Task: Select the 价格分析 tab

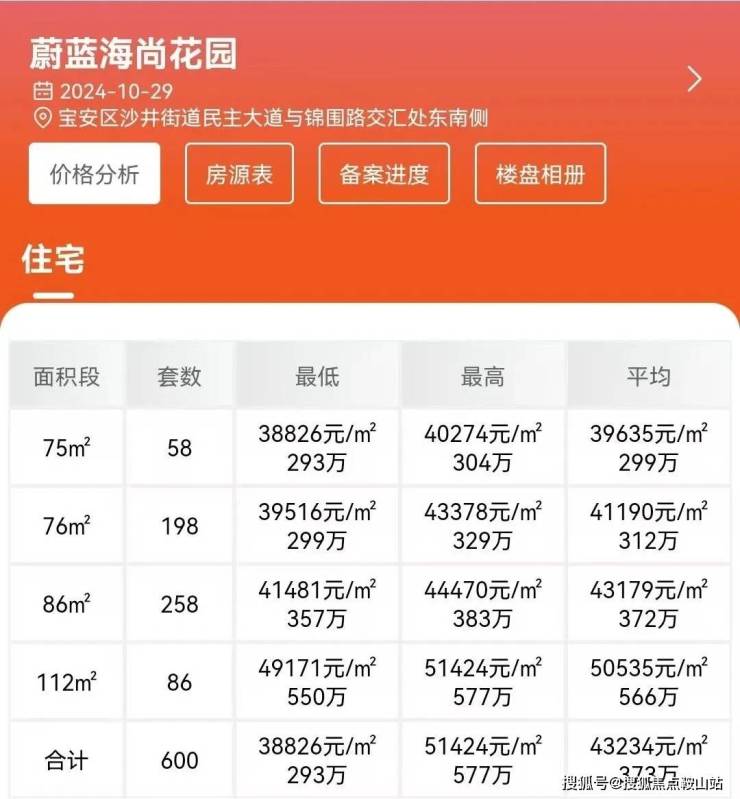Action: click(94, 174)
